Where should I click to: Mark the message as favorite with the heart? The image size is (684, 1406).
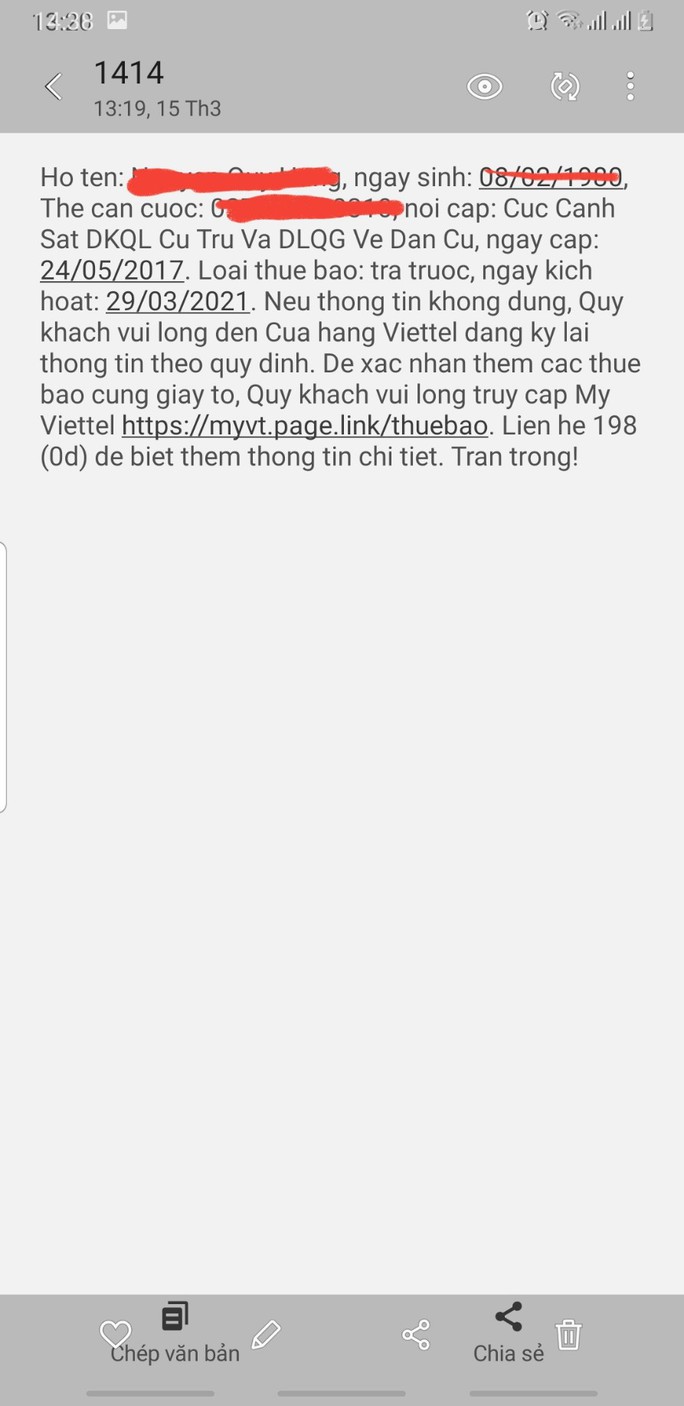(x=115, y=1333)
